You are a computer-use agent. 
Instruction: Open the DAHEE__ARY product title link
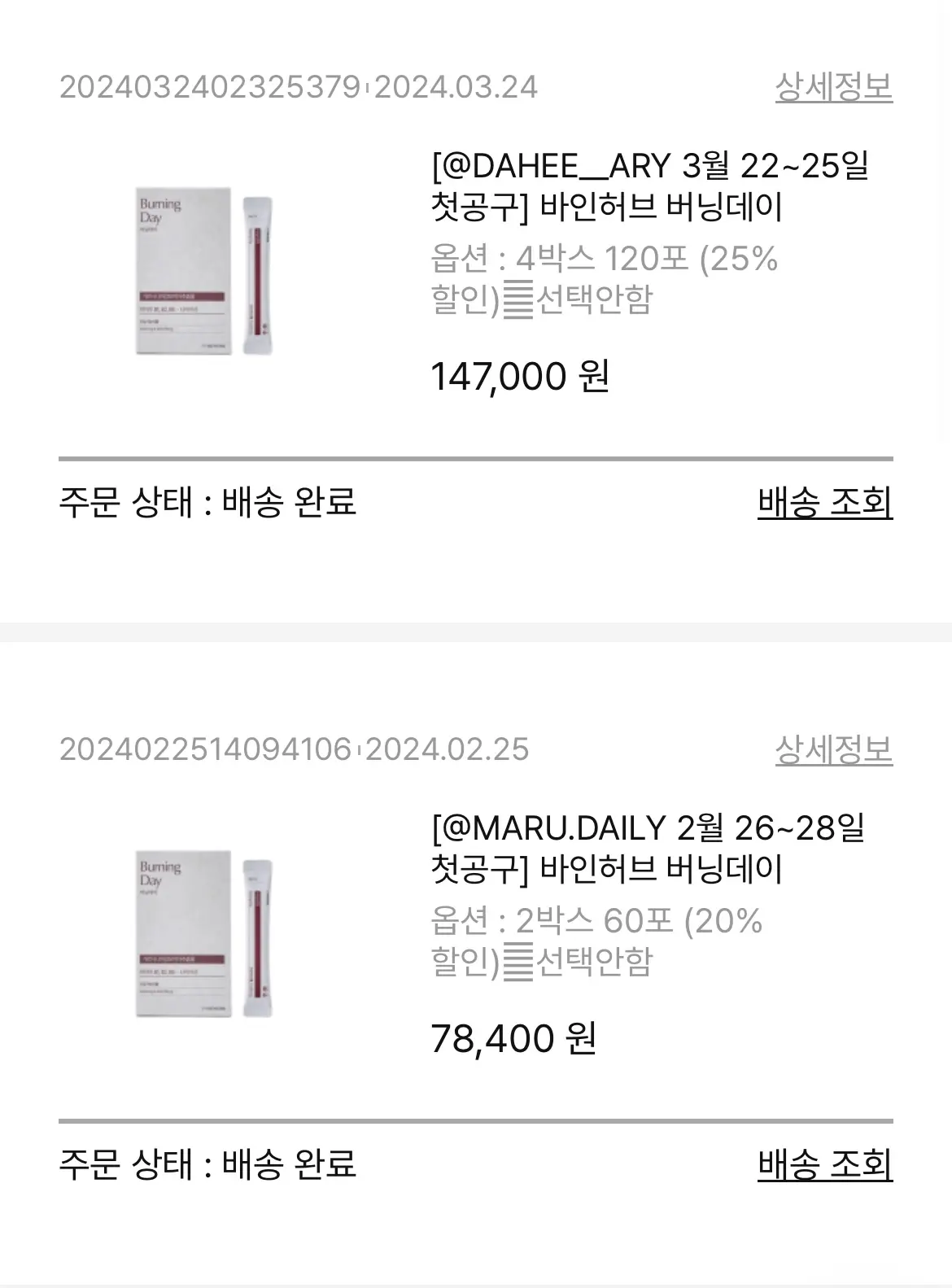[x=647, y=186]
